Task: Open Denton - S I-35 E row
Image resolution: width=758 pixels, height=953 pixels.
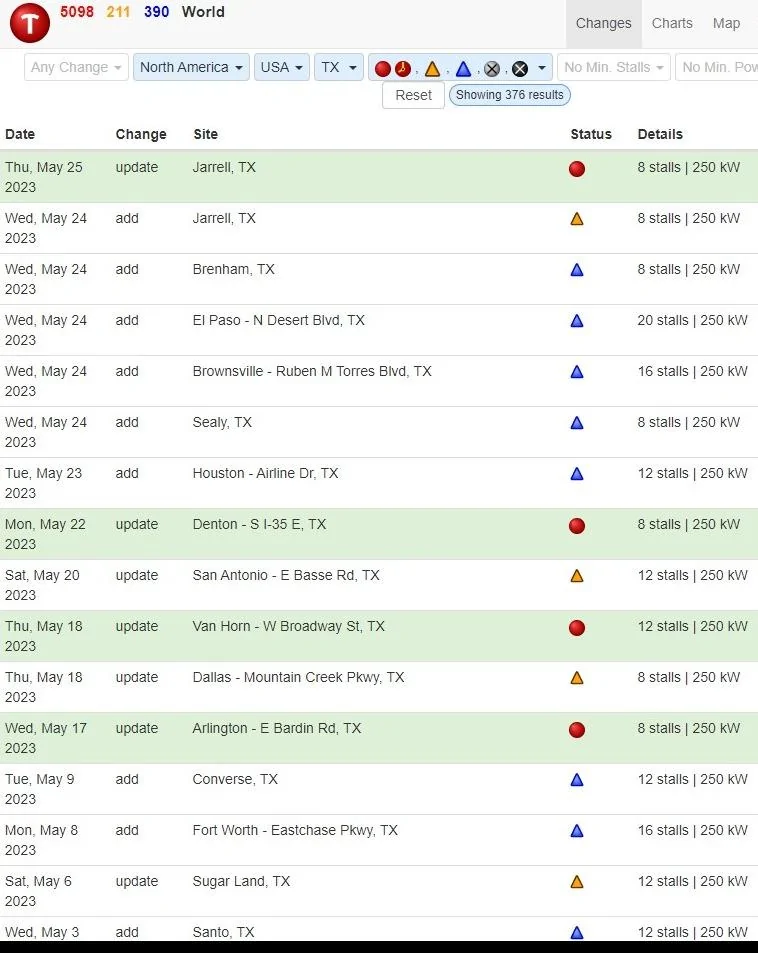Action: (259, 524)
